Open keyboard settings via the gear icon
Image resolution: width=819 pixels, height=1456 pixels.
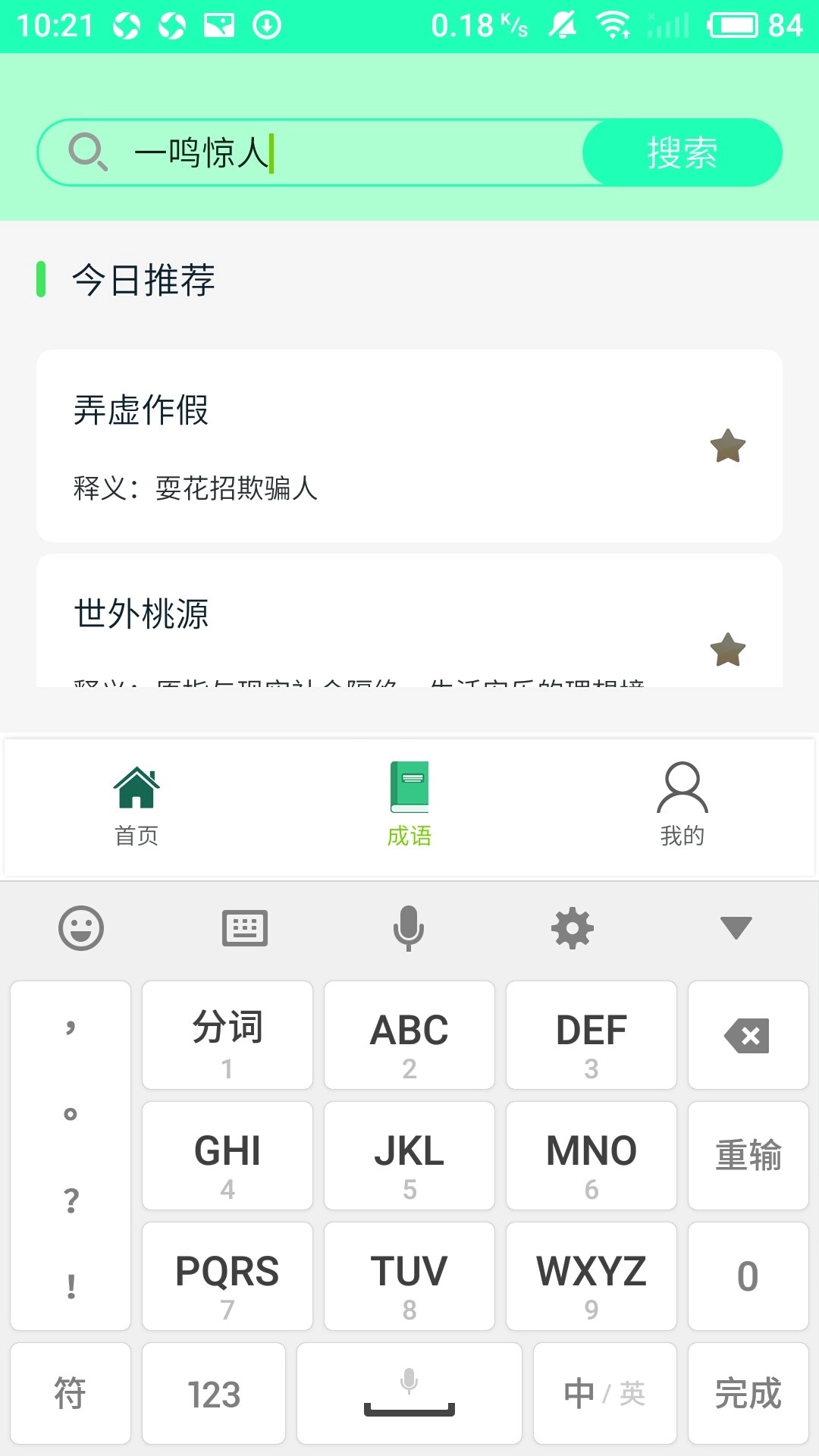click(x=573, y=928)
